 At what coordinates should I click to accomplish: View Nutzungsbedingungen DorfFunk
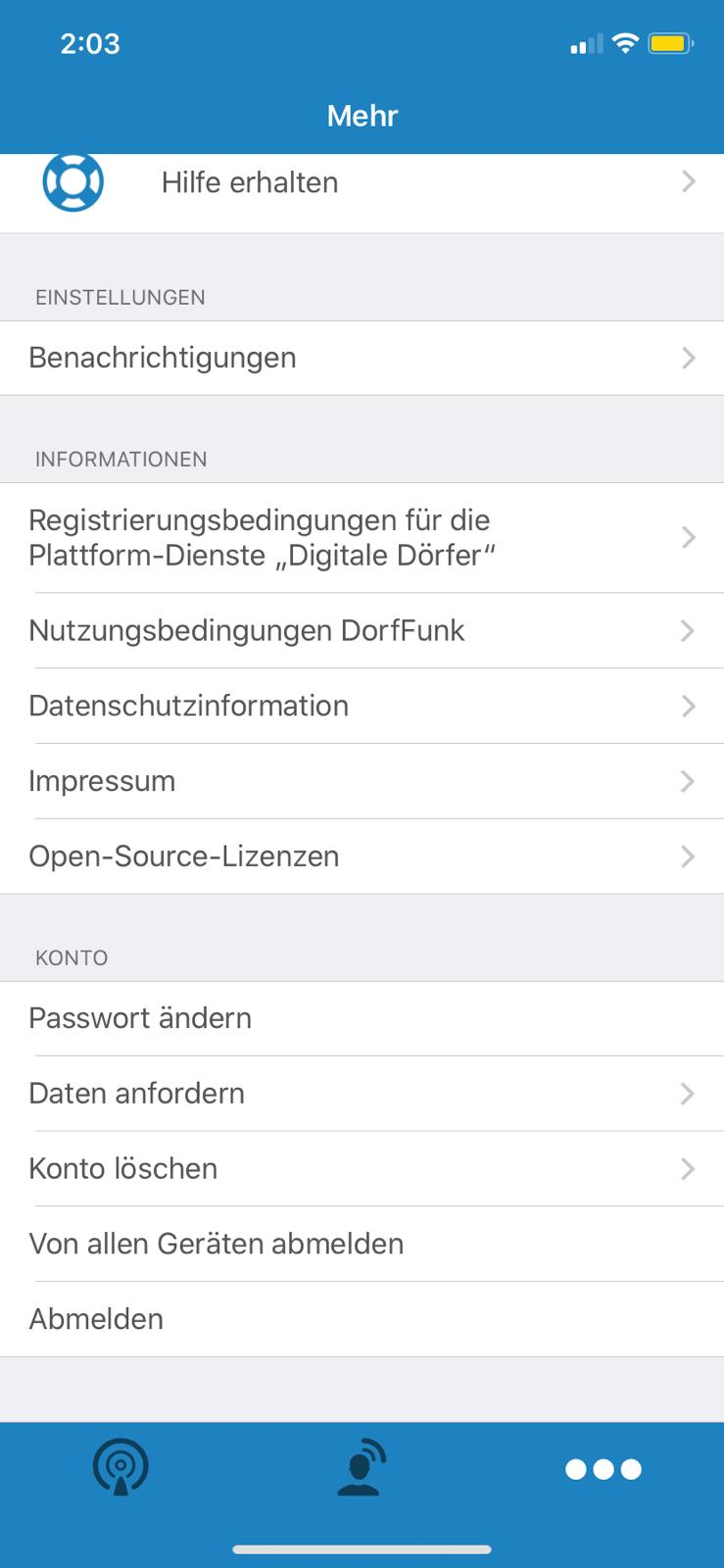(362, 630)
